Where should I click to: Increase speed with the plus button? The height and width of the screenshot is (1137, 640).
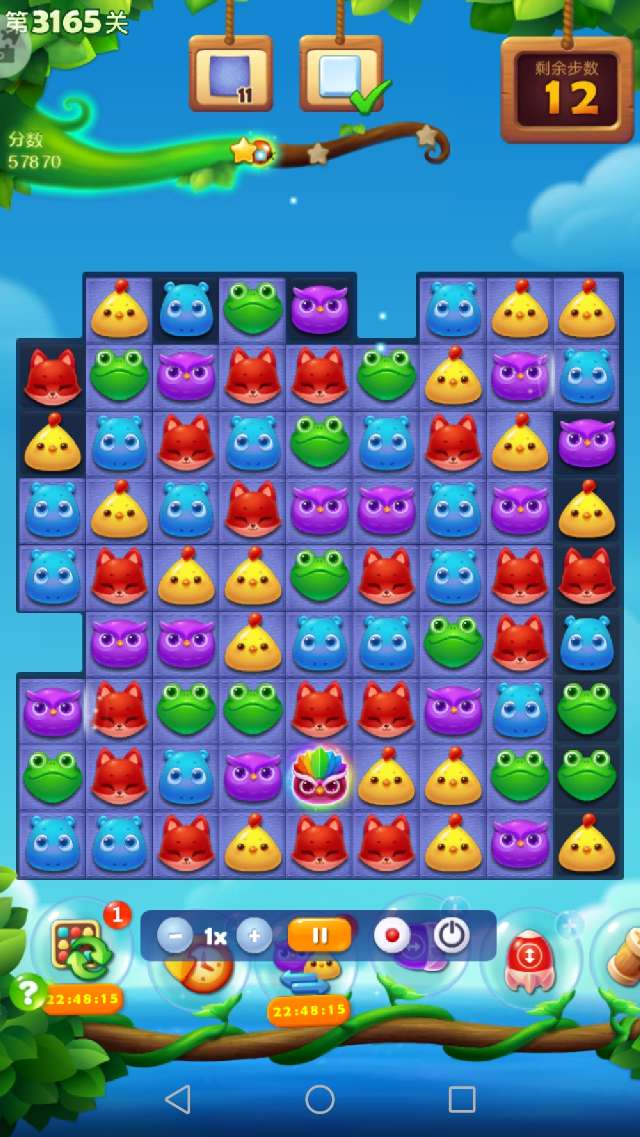pos(254,936)
